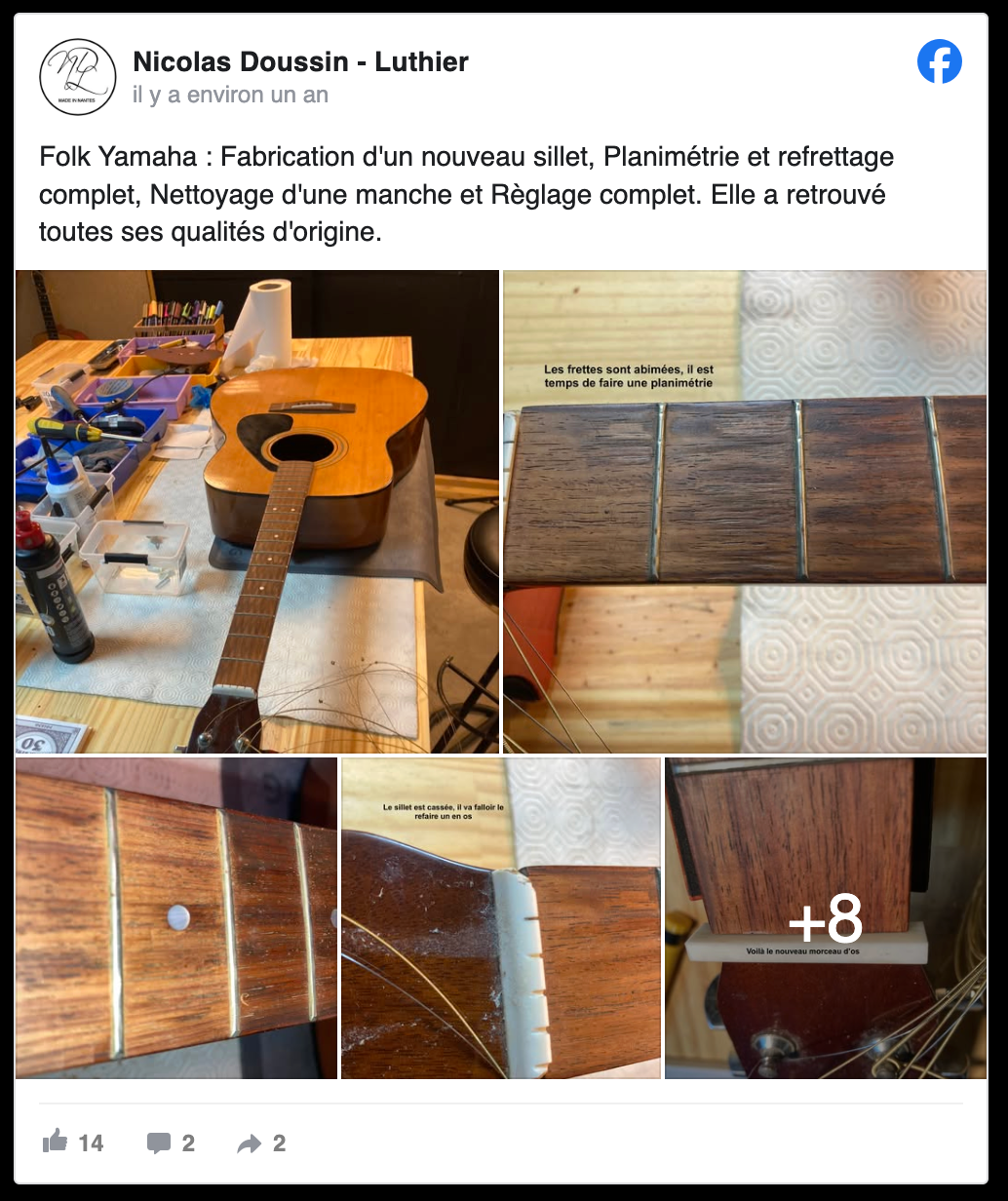Open Nicolas Doussin - Luthier page name
This screenshot has height=1201, width=1008.
click(300, 62)
